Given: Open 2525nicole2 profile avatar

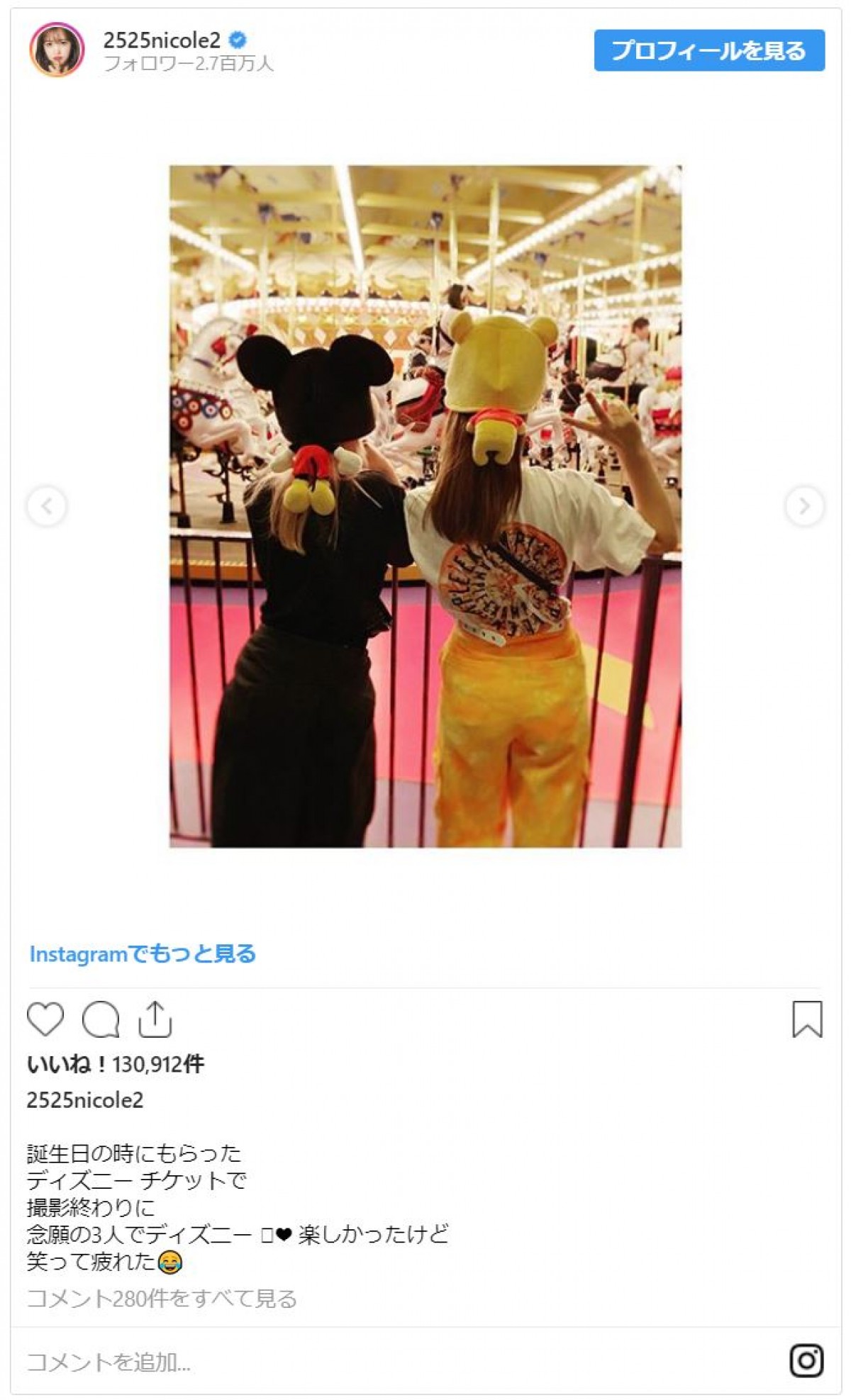Looking at the screenshot, I should click(x=57, y=50).
